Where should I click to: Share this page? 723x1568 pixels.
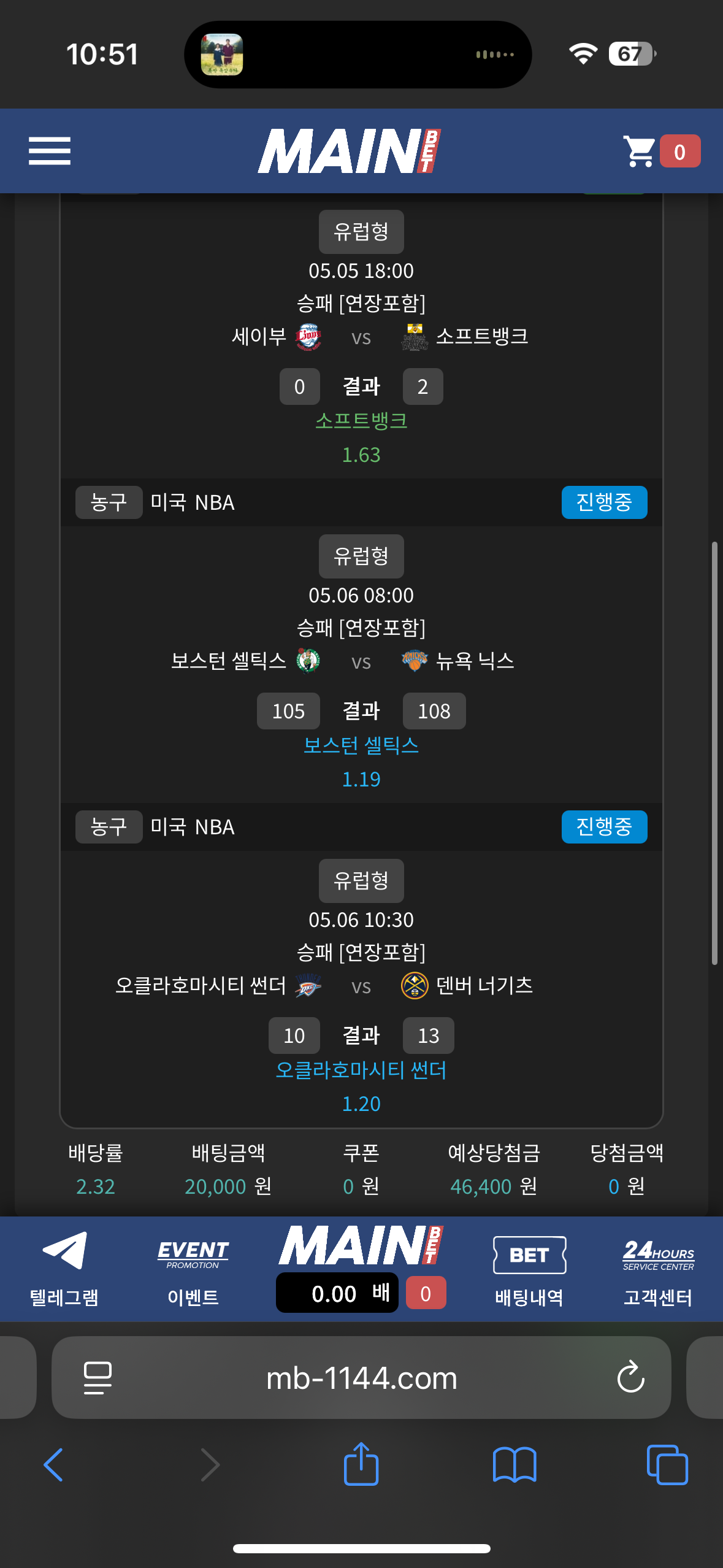click(x=361, y=1464)
